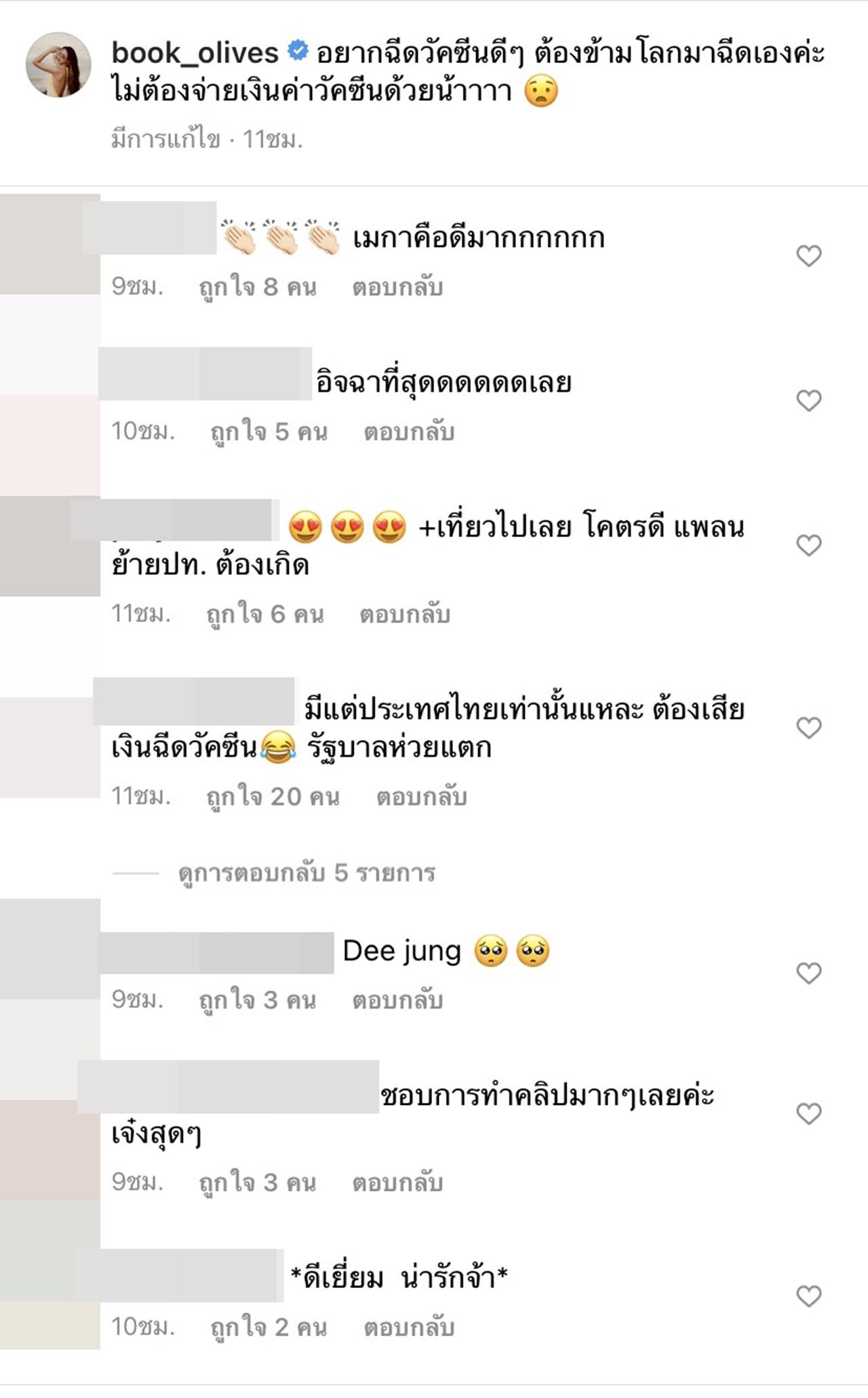Open book_olives profile picture

point(58,64)
